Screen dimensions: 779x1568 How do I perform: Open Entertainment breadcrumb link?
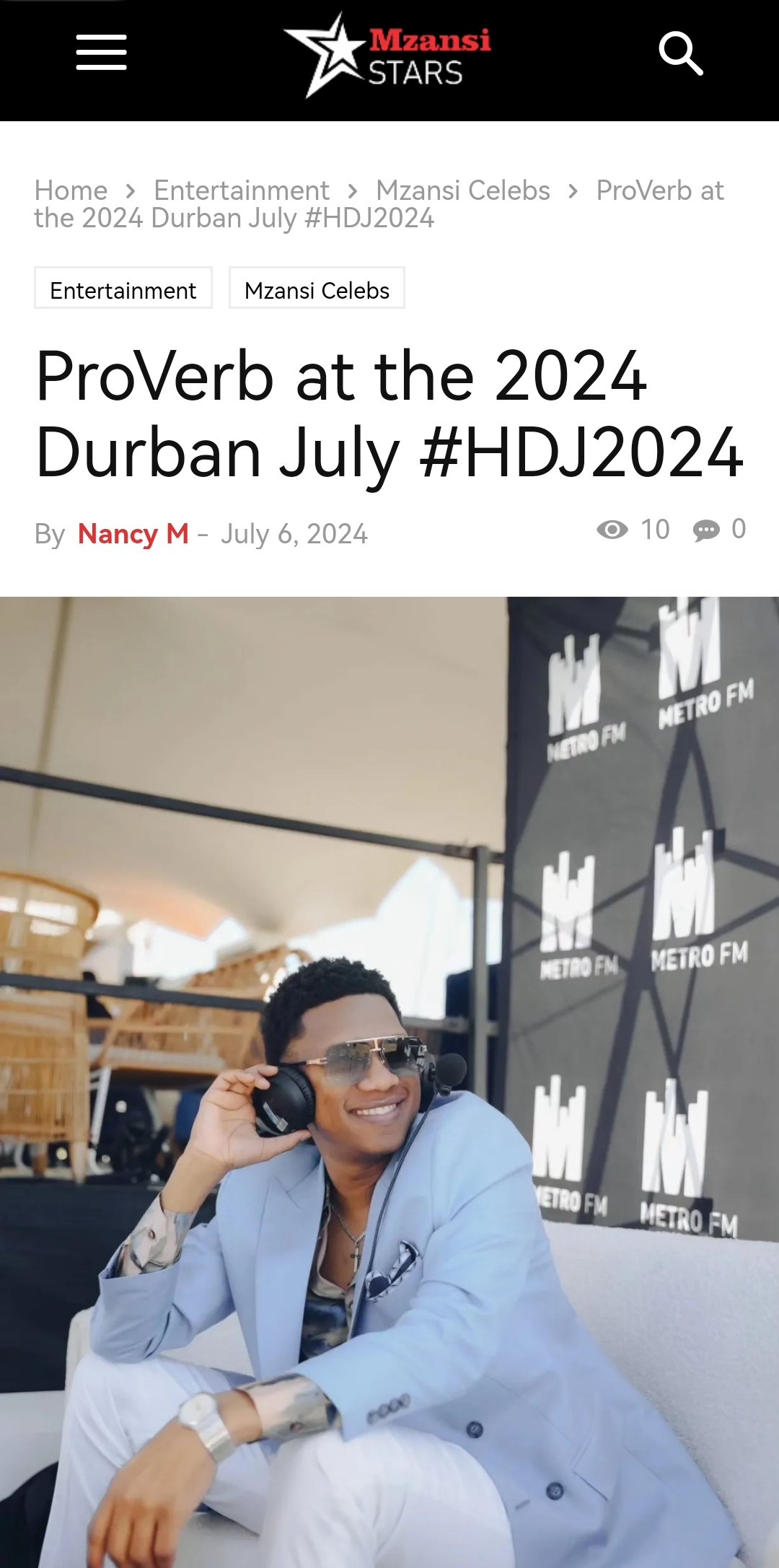tap(242, 190)
